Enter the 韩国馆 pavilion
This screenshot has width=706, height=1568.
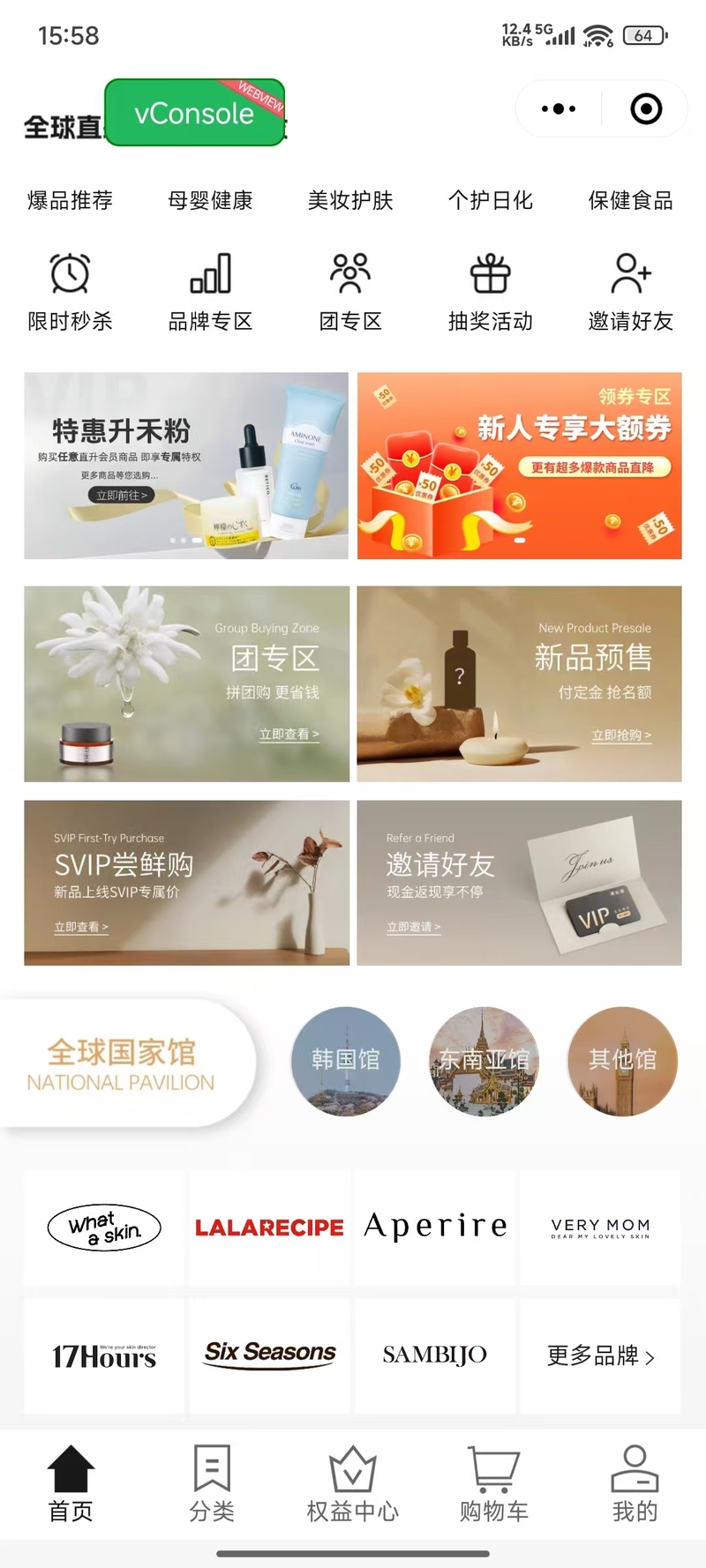tap(346, 1061)
